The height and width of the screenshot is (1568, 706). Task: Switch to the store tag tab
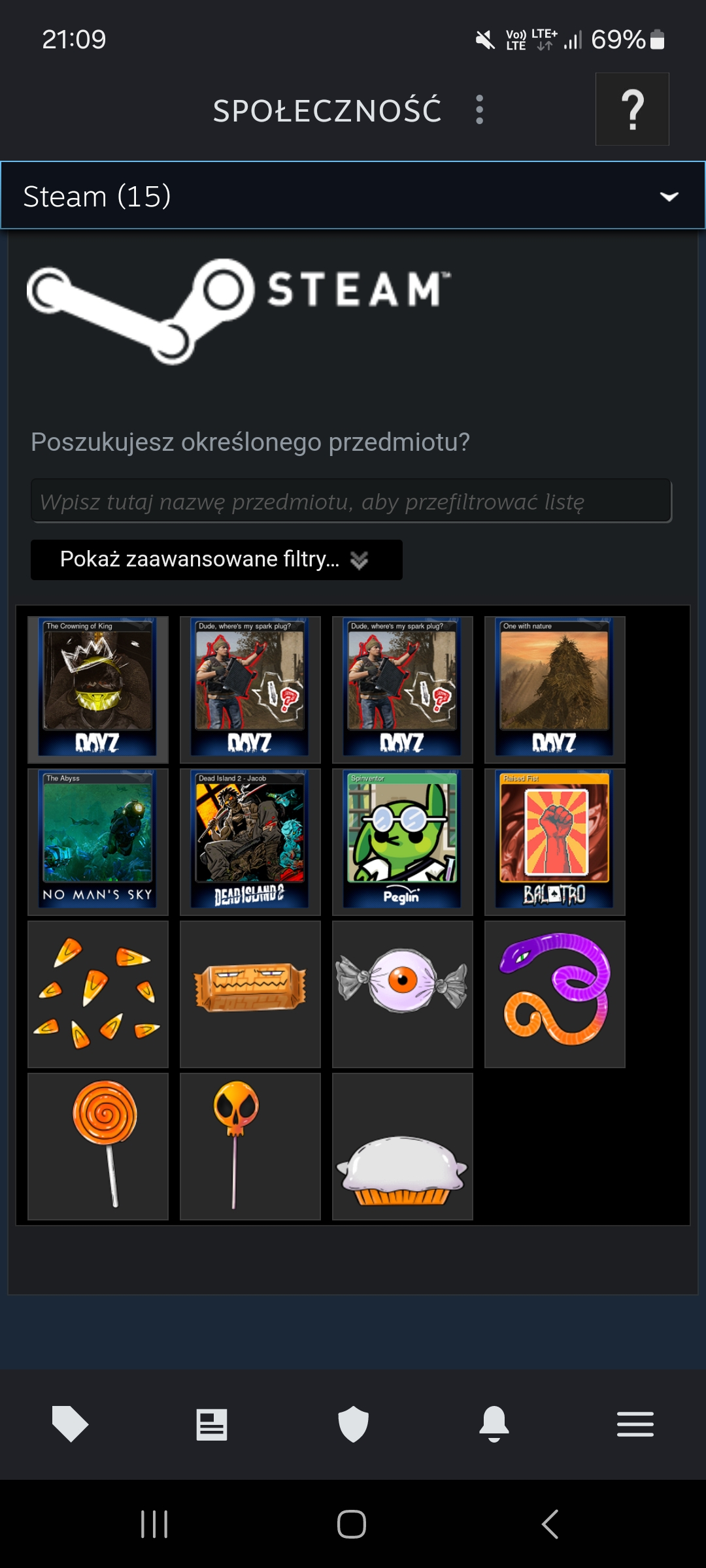(70, 1424)
